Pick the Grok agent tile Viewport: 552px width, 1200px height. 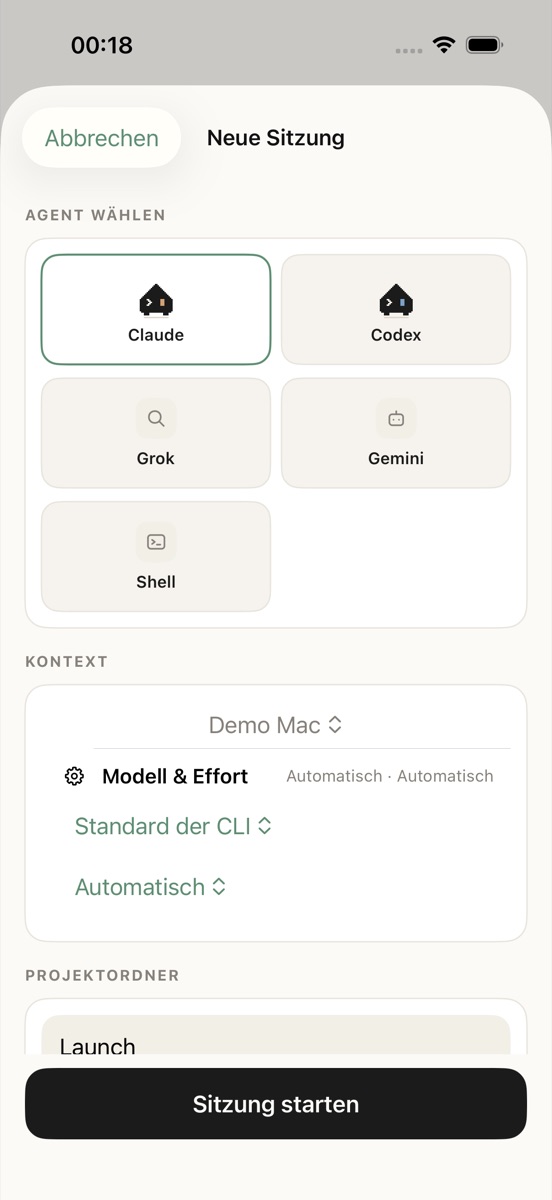[156, 433]
